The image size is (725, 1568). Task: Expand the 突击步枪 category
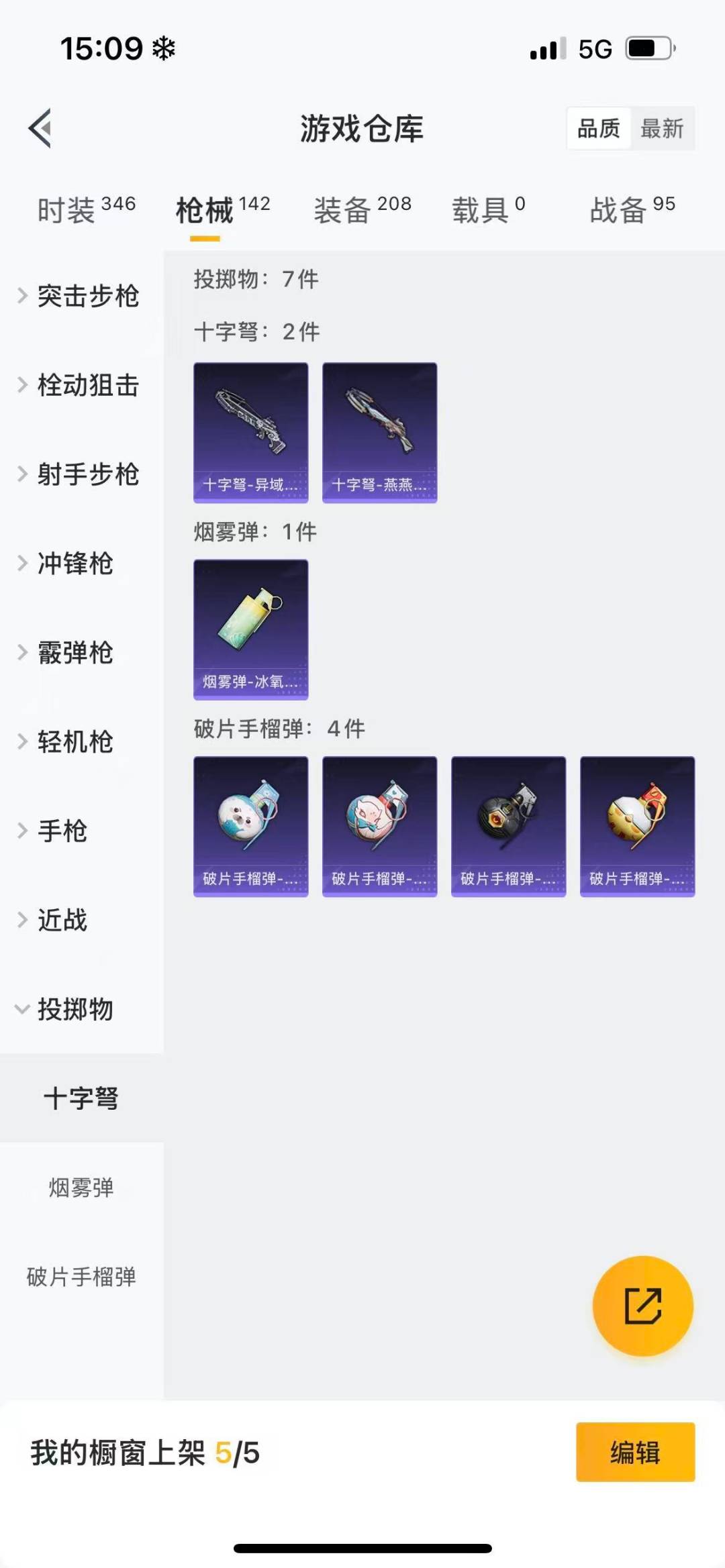(81, 296)
